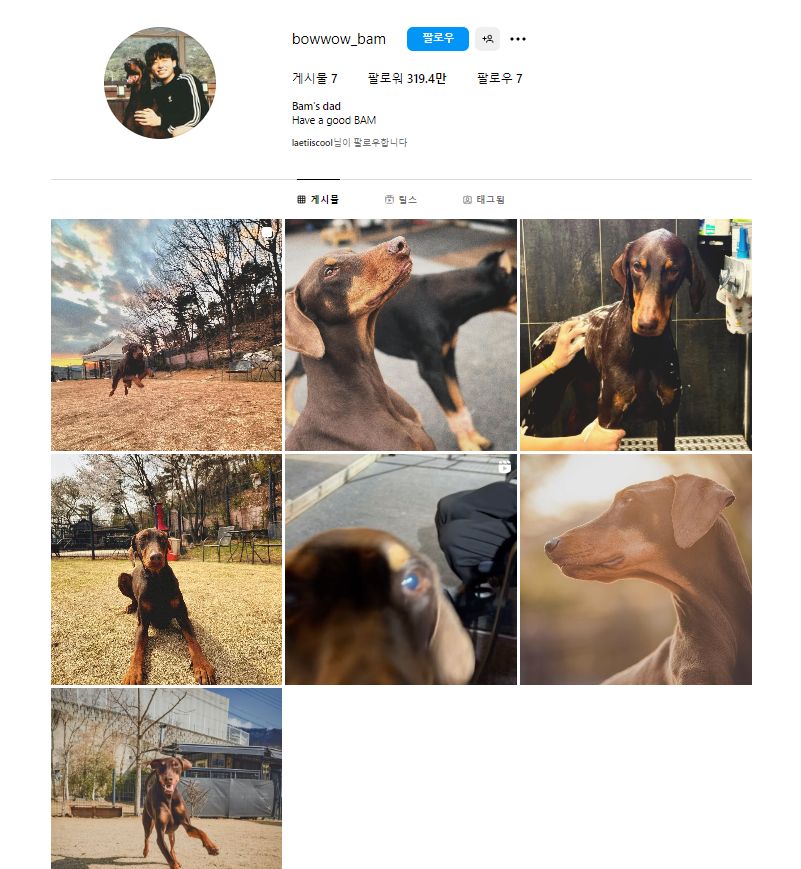
Task: Open the 팔로워 319.4만 followers list
Action: coord(406,78)
